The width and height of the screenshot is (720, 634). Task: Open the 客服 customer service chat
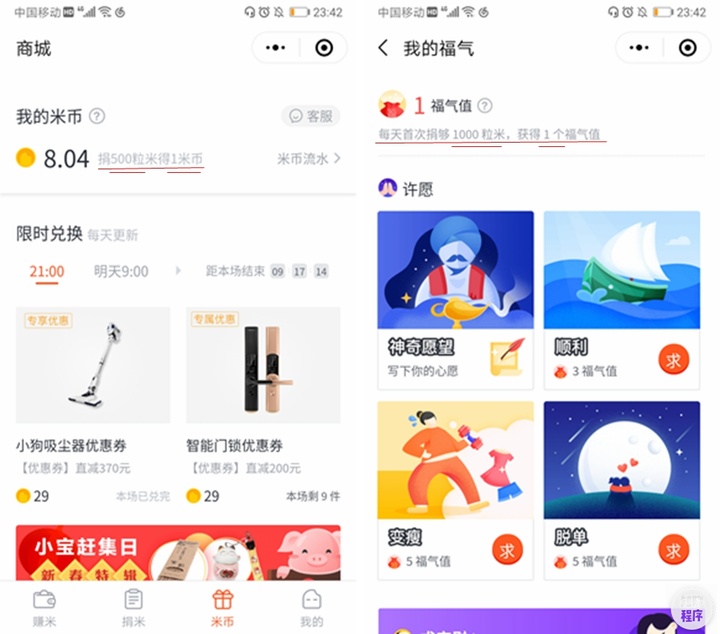[x=310, y=116]
